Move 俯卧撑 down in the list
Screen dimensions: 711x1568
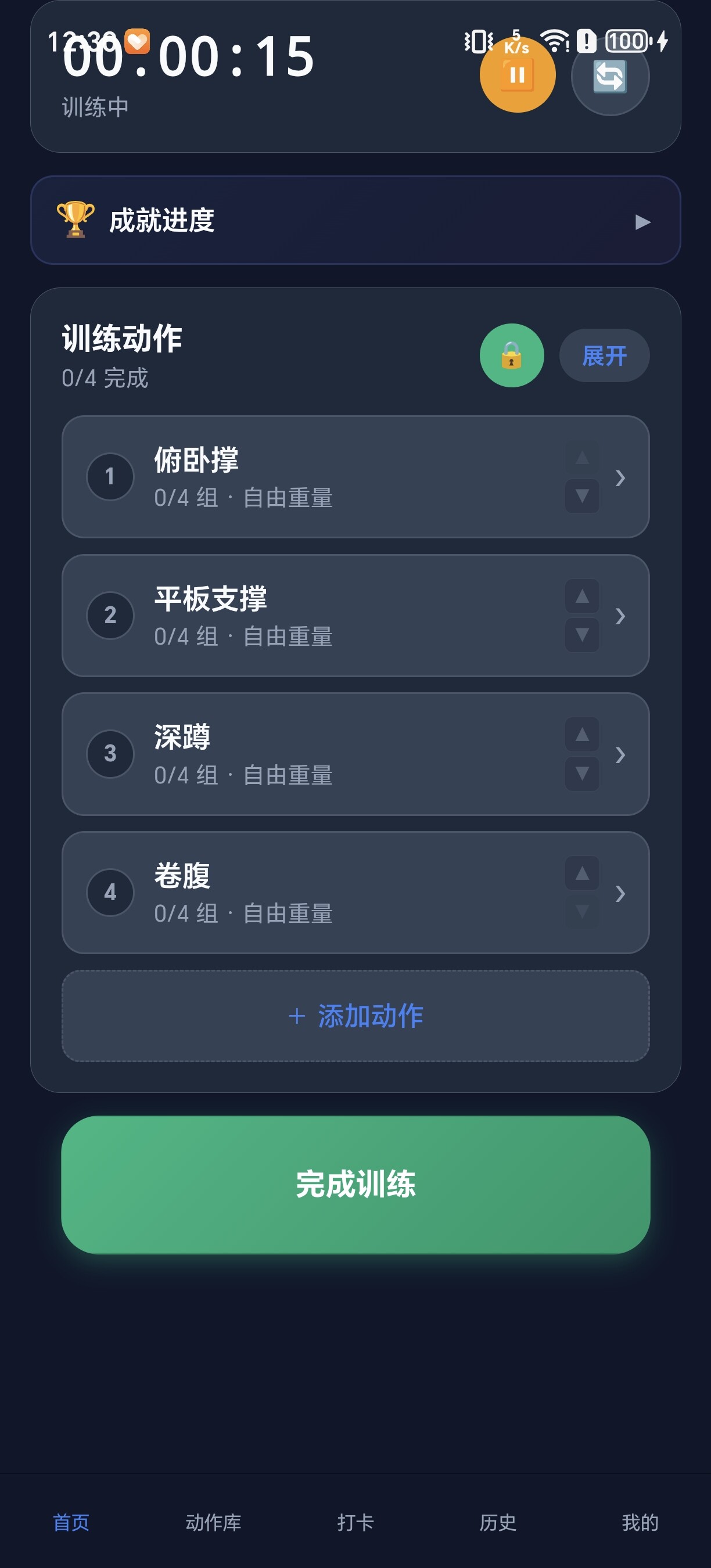click(582, 496)
